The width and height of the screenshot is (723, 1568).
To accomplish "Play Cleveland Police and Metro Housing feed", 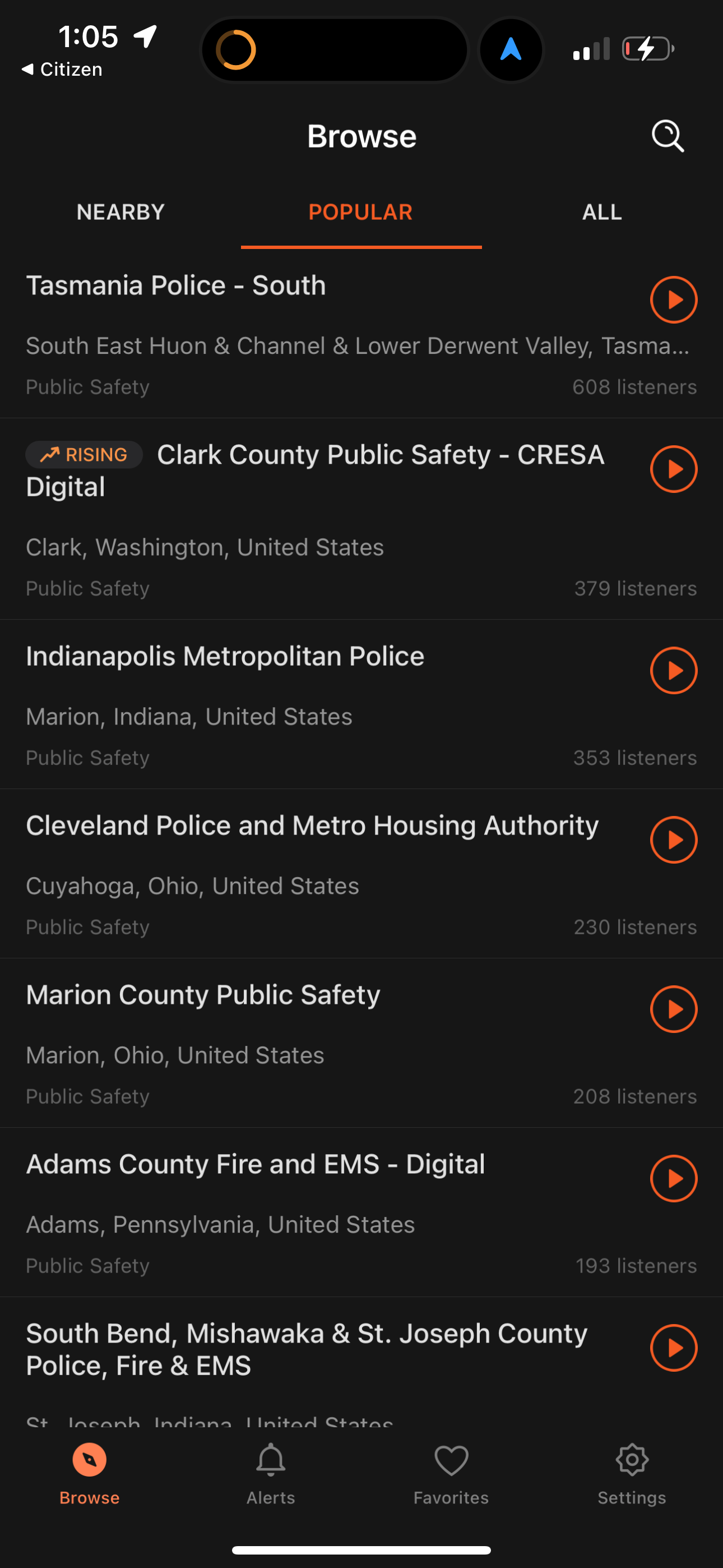I will 674,840.
